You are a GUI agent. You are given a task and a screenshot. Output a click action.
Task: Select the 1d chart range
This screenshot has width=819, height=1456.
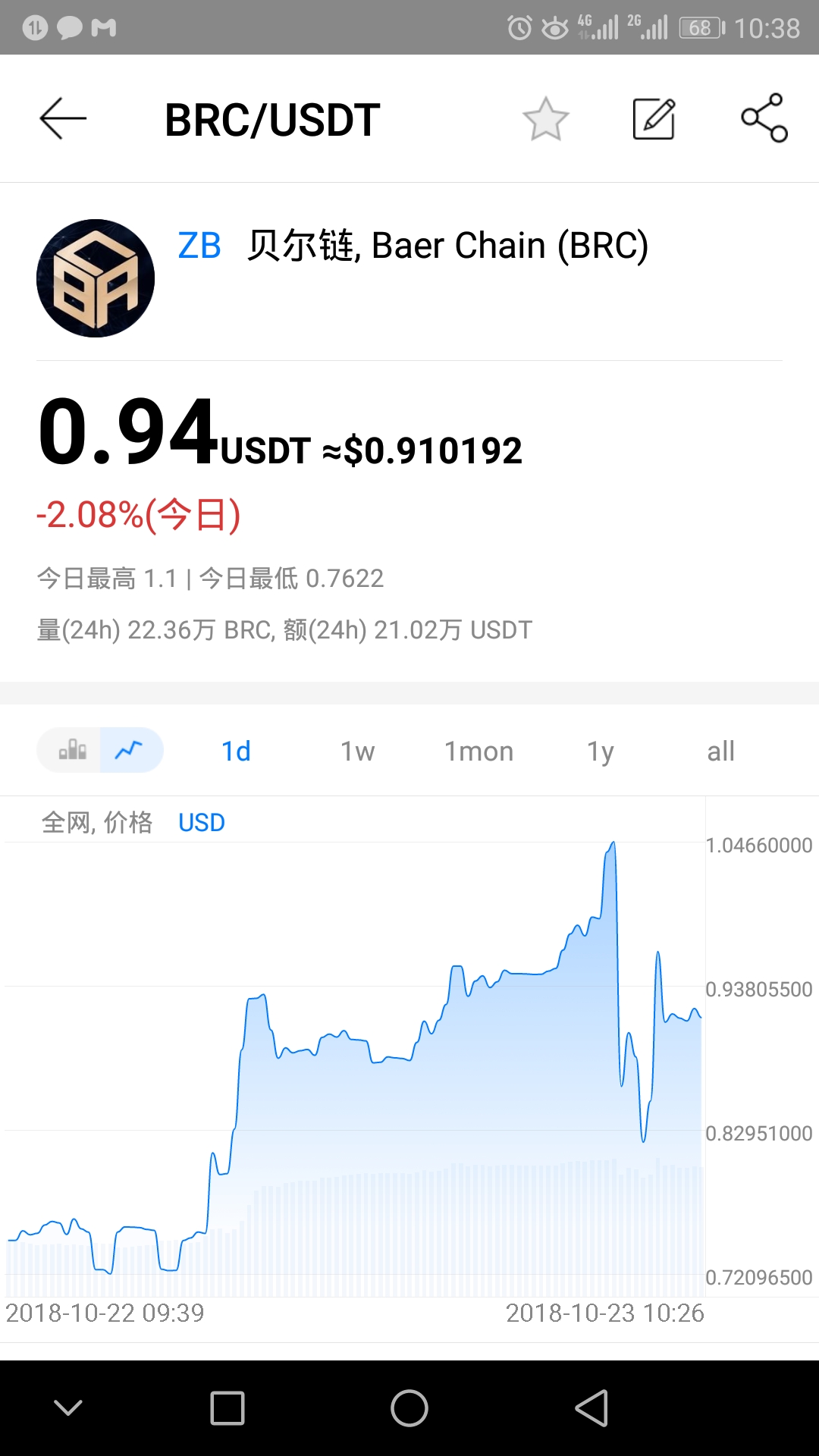[236, 752]
